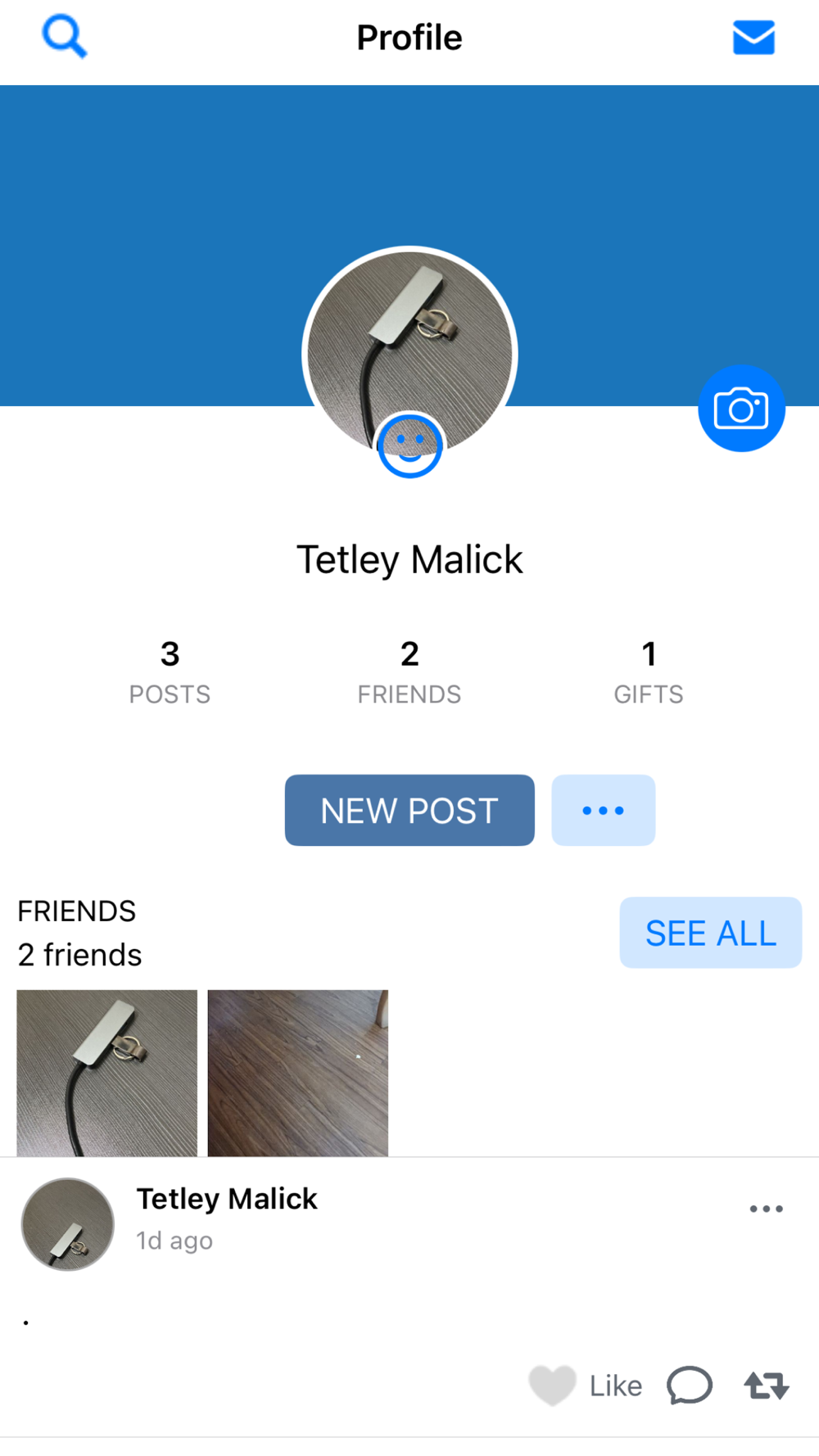Open more options beside New Post

(604, 810)
